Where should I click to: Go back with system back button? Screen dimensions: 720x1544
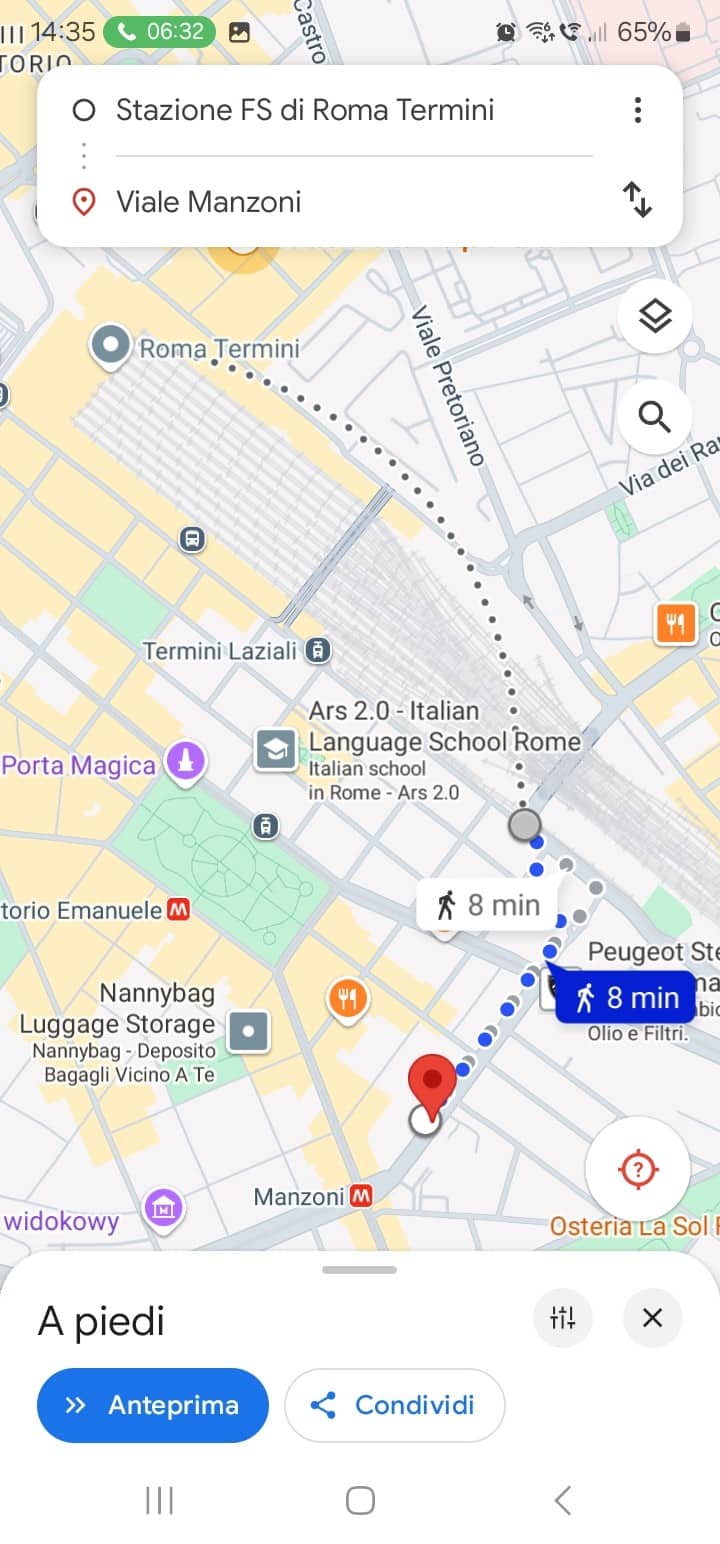[562, 1500]
